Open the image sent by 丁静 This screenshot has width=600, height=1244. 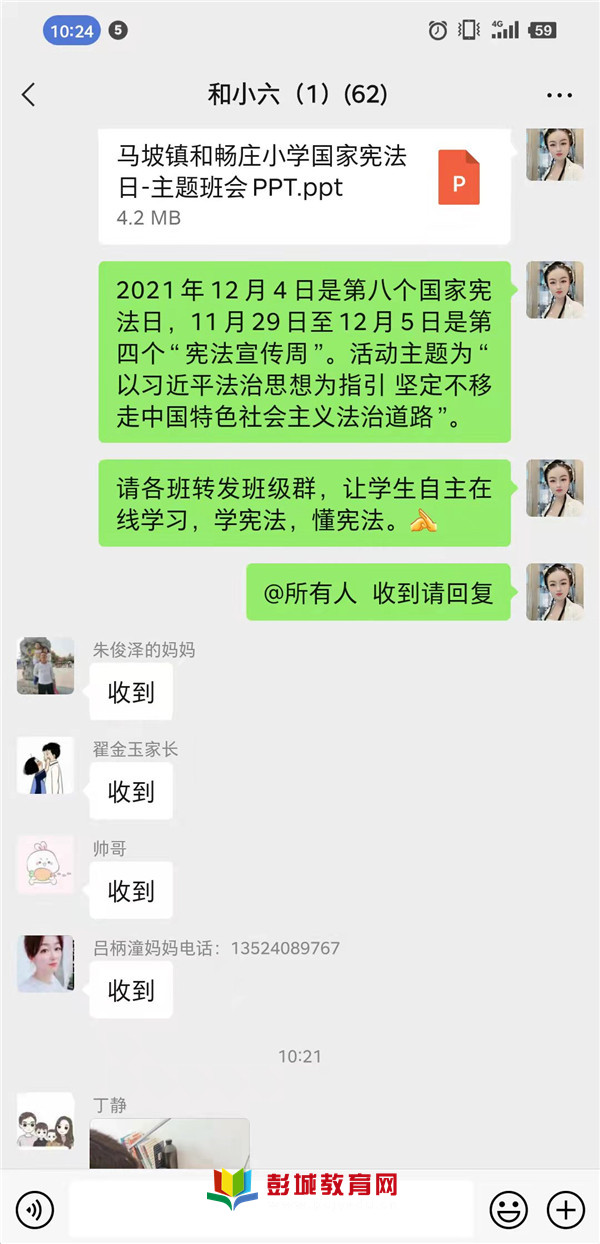click(169, 1144)
